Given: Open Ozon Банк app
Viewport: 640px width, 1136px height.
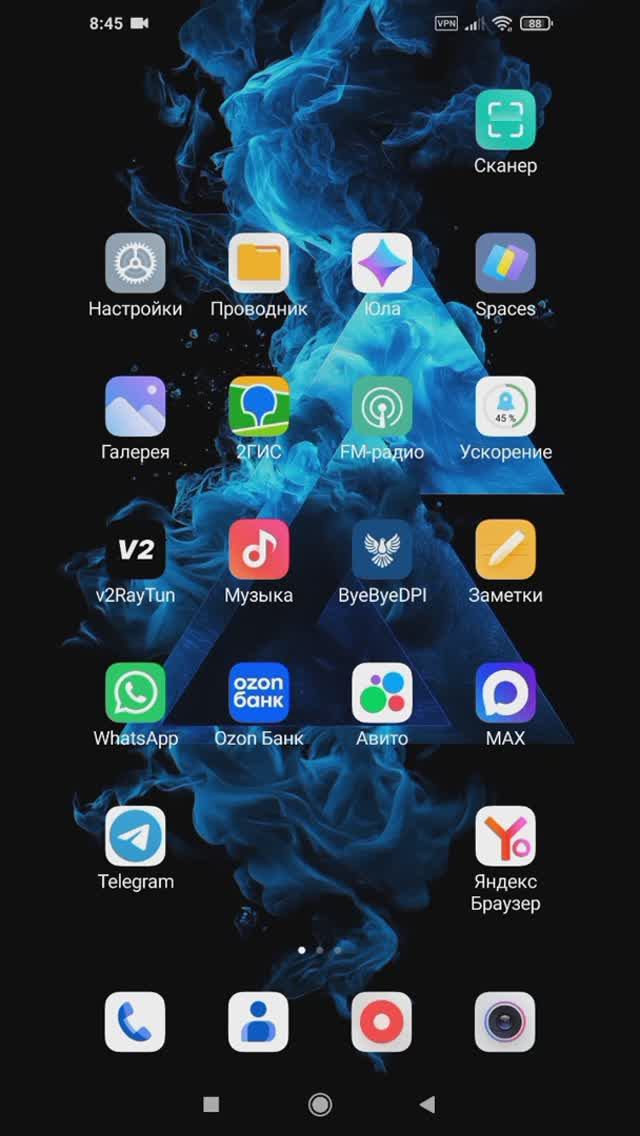Looking at the screenshot, I should [259, 692].
